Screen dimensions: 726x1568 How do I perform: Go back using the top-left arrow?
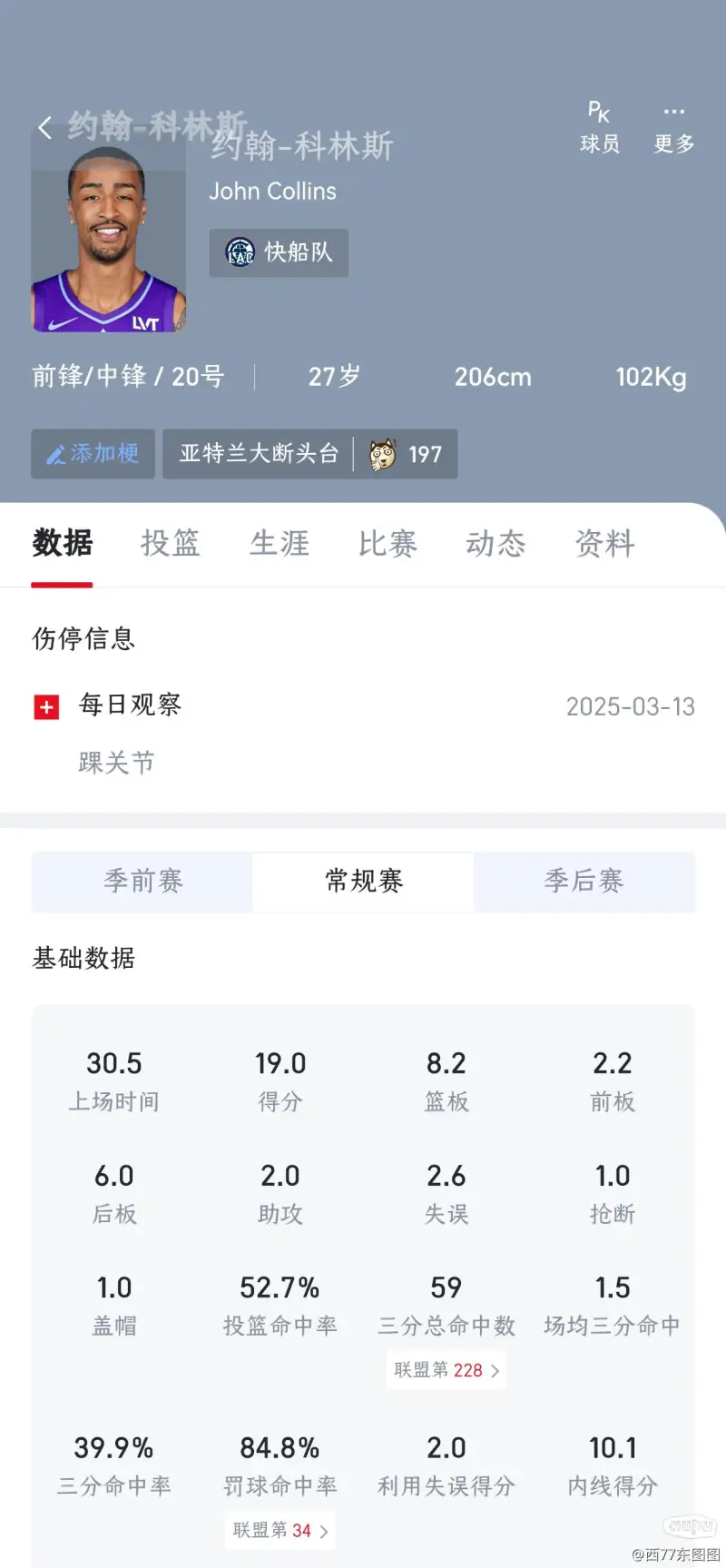(45, 128)
